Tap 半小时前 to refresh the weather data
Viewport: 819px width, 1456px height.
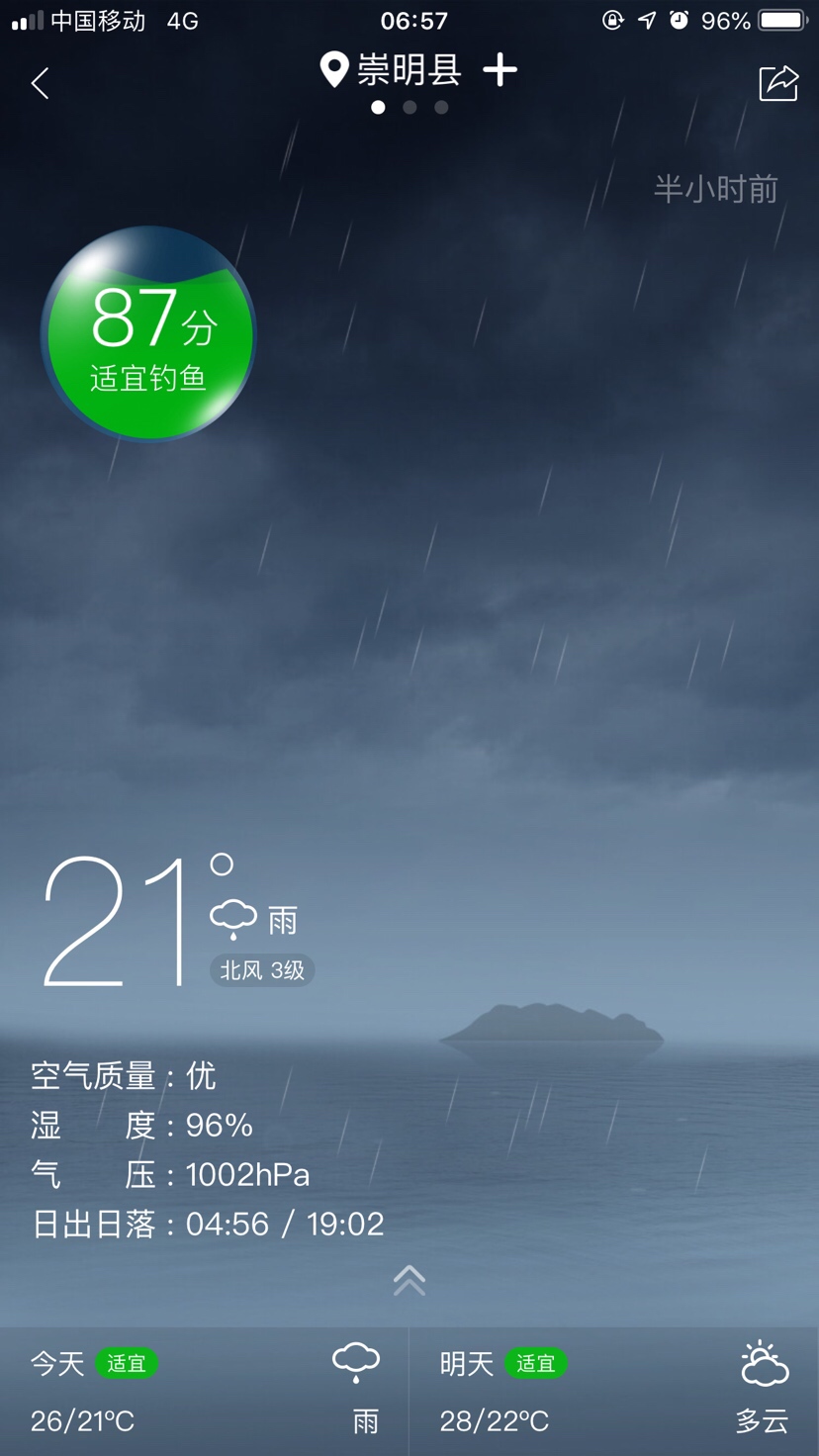pyautogui.click(x=715, y=188)
